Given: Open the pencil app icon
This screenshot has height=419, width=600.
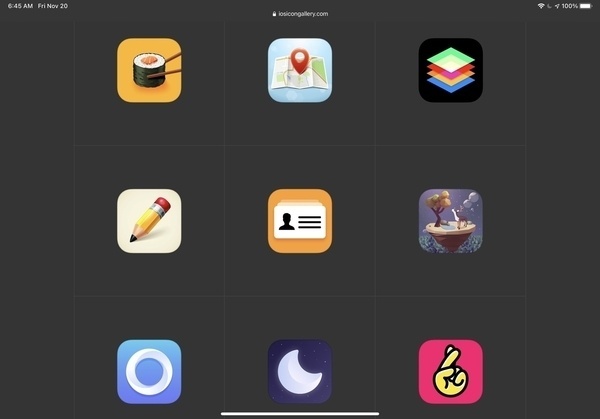Looking at the screenshot, I should click(149, 221).
